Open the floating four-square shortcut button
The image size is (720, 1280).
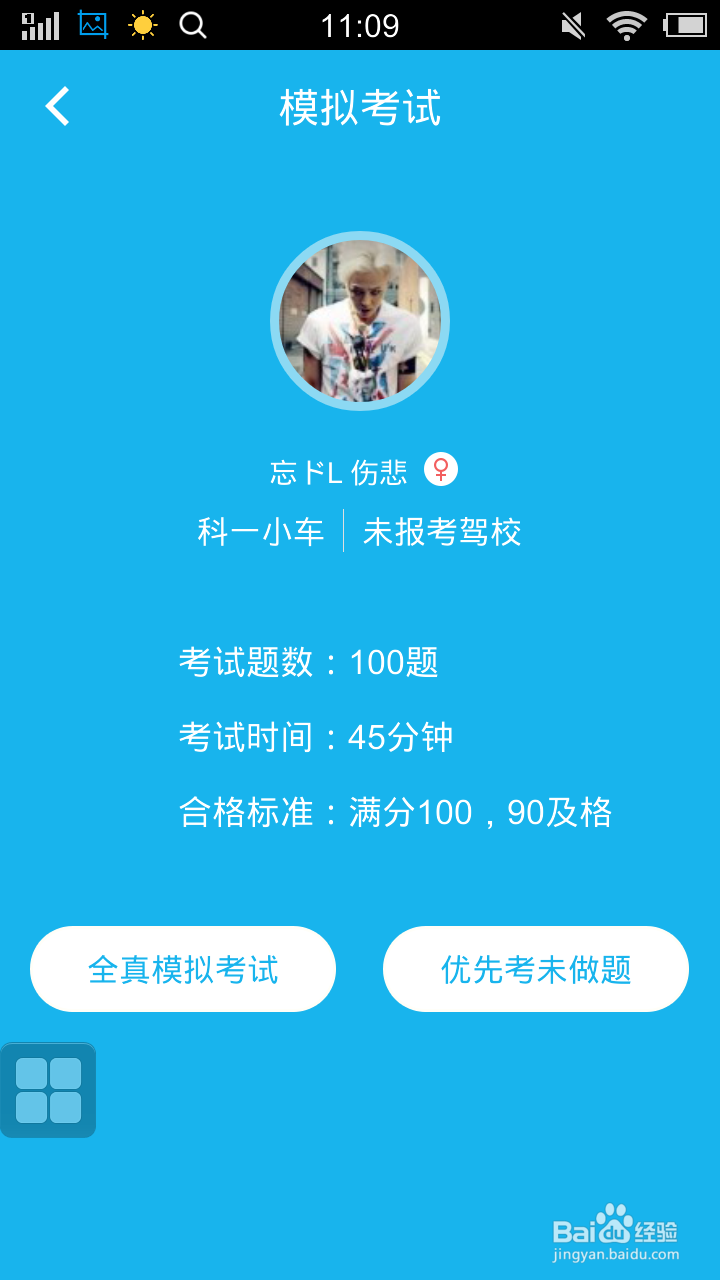click(x=48, y=1090)
